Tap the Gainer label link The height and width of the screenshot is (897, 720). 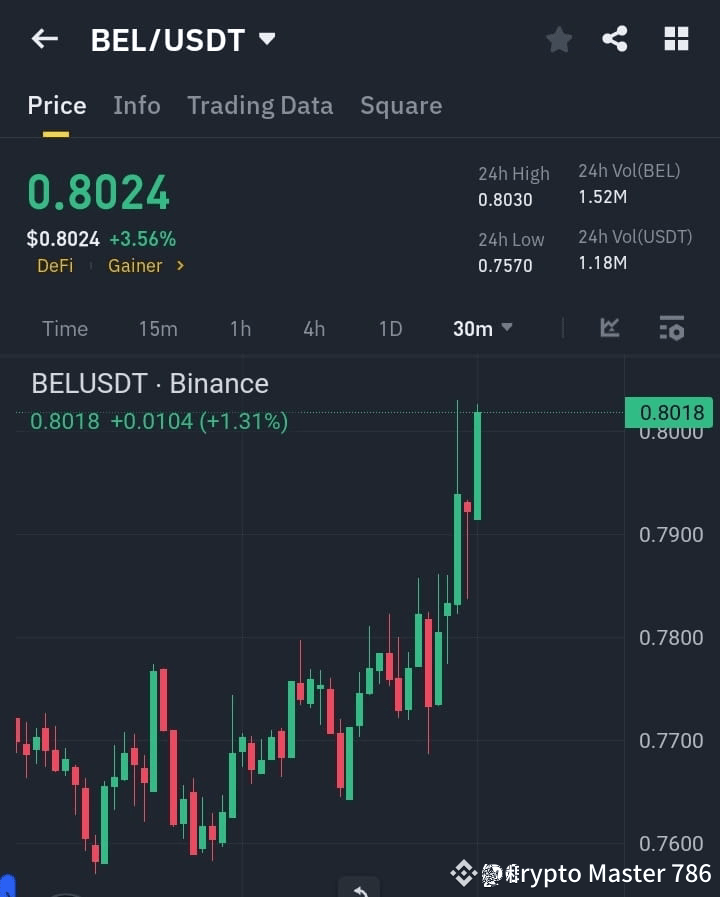[x=135, y=266]
